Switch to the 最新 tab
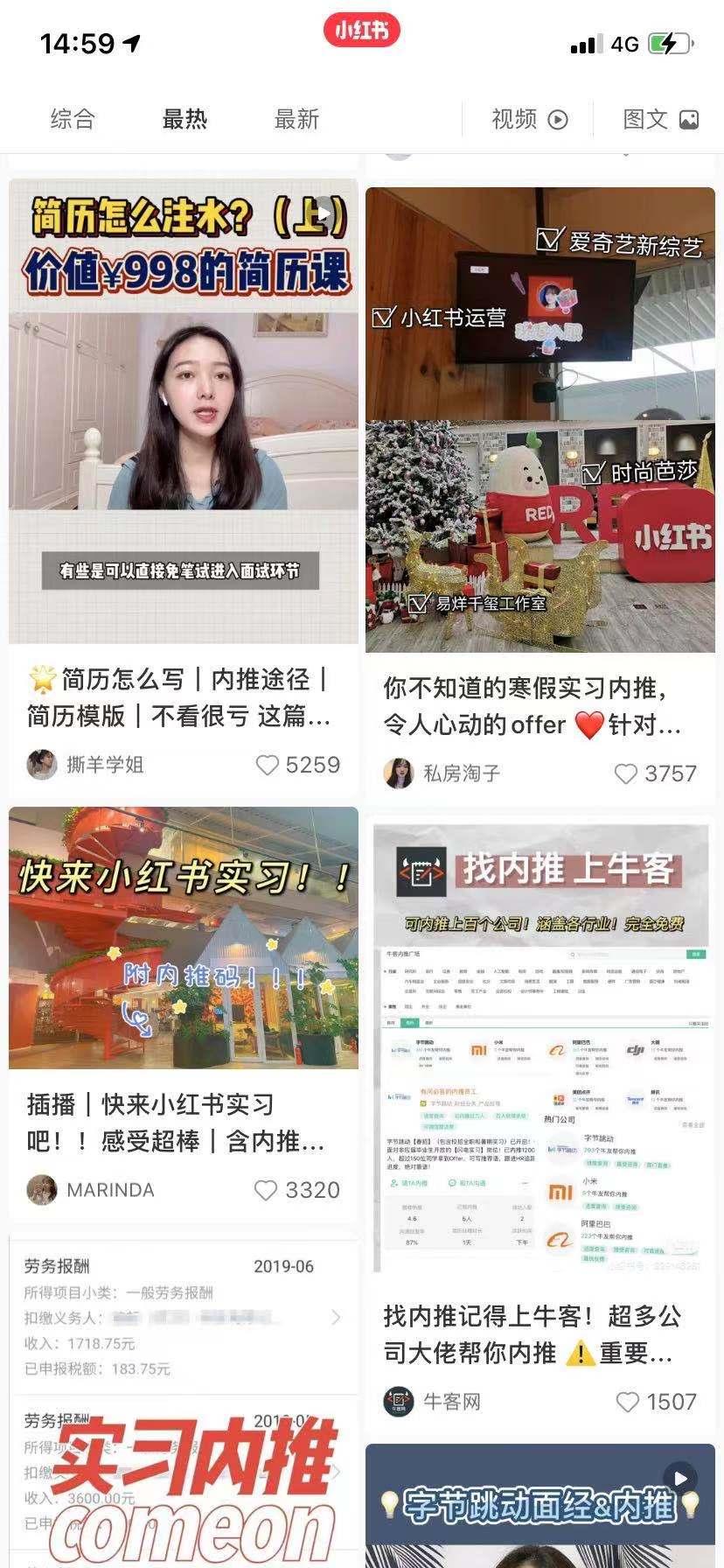 pyautogui.click(x=296, y=119)
